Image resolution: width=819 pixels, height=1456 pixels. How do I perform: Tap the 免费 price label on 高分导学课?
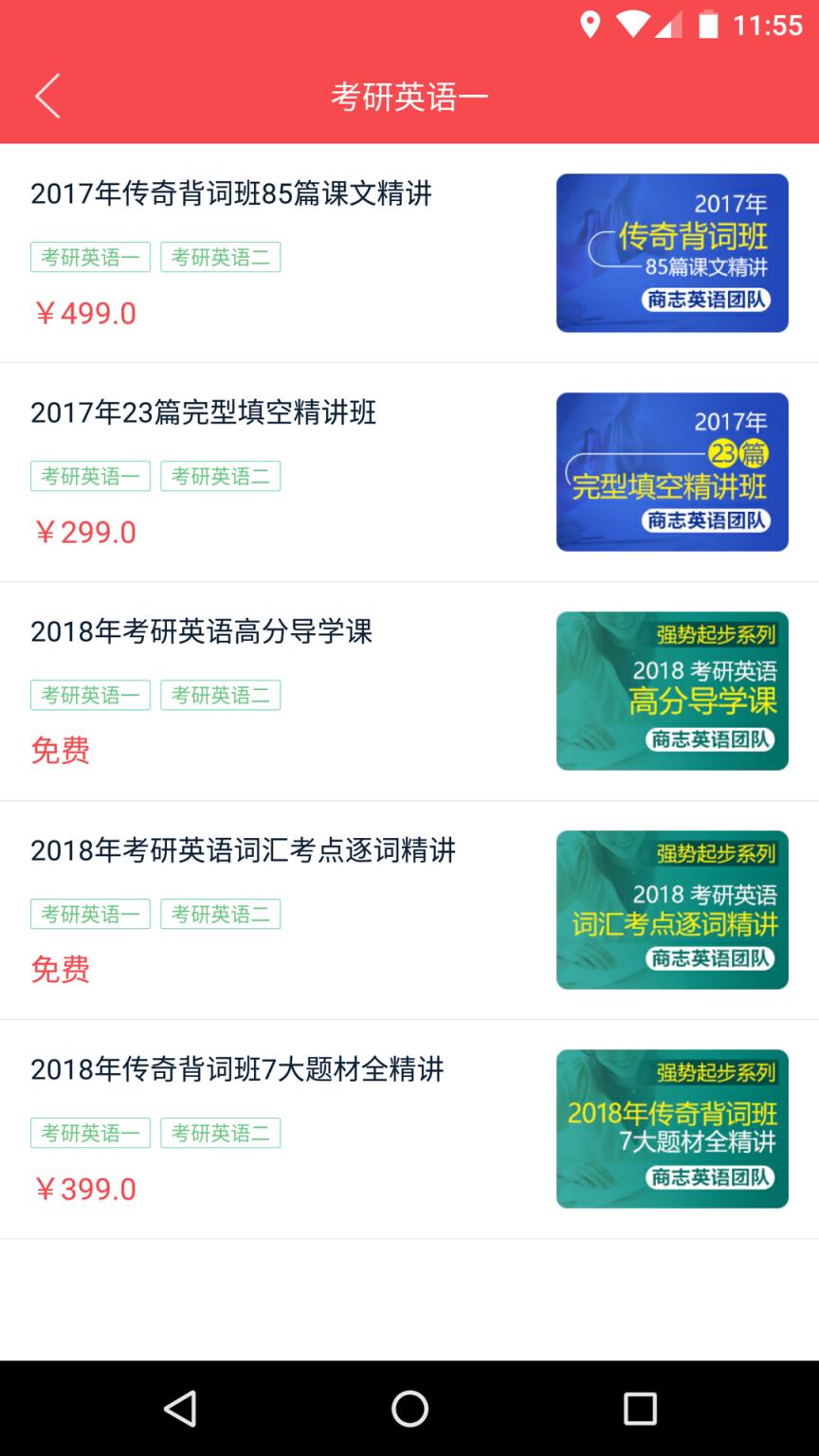coord(61,752)
